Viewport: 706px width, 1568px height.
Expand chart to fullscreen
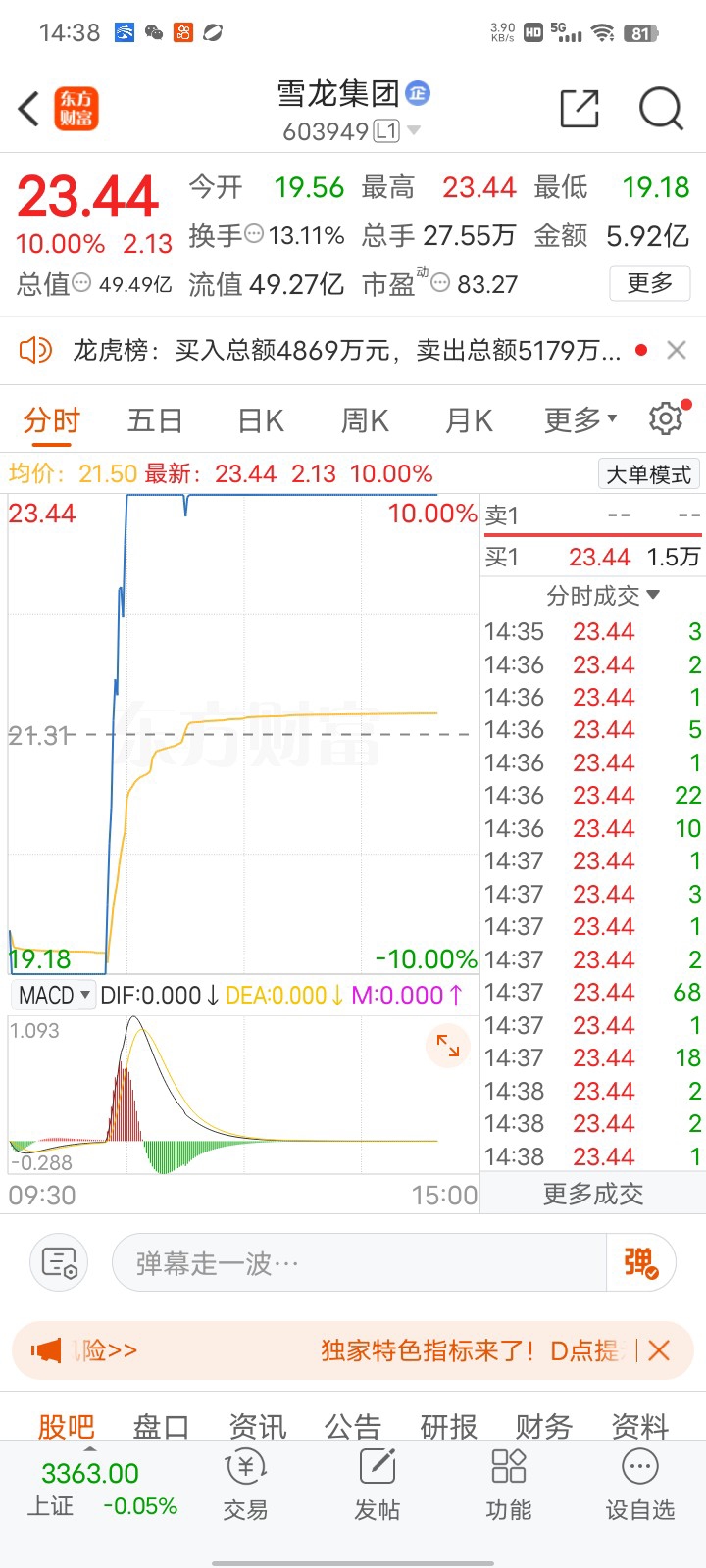point(448,1046)
